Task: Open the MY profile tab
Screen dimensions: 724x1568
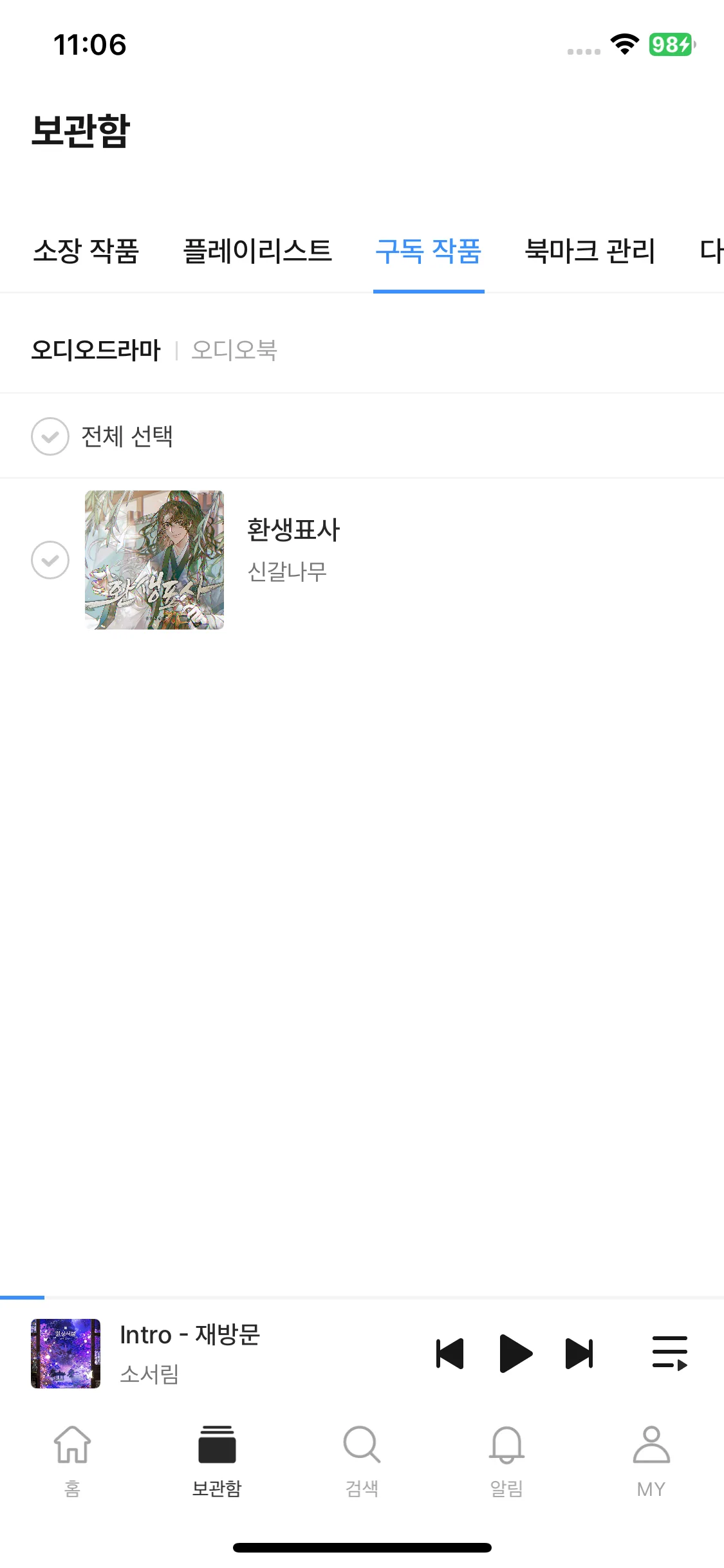Action: [651, 1457]
